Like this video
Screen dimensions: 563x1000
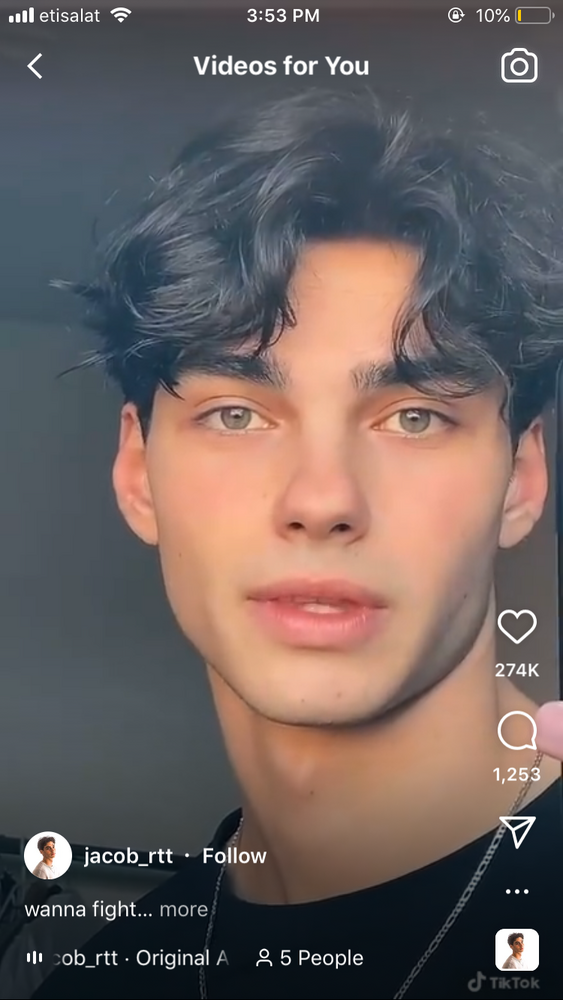click(x=517, y=626)
